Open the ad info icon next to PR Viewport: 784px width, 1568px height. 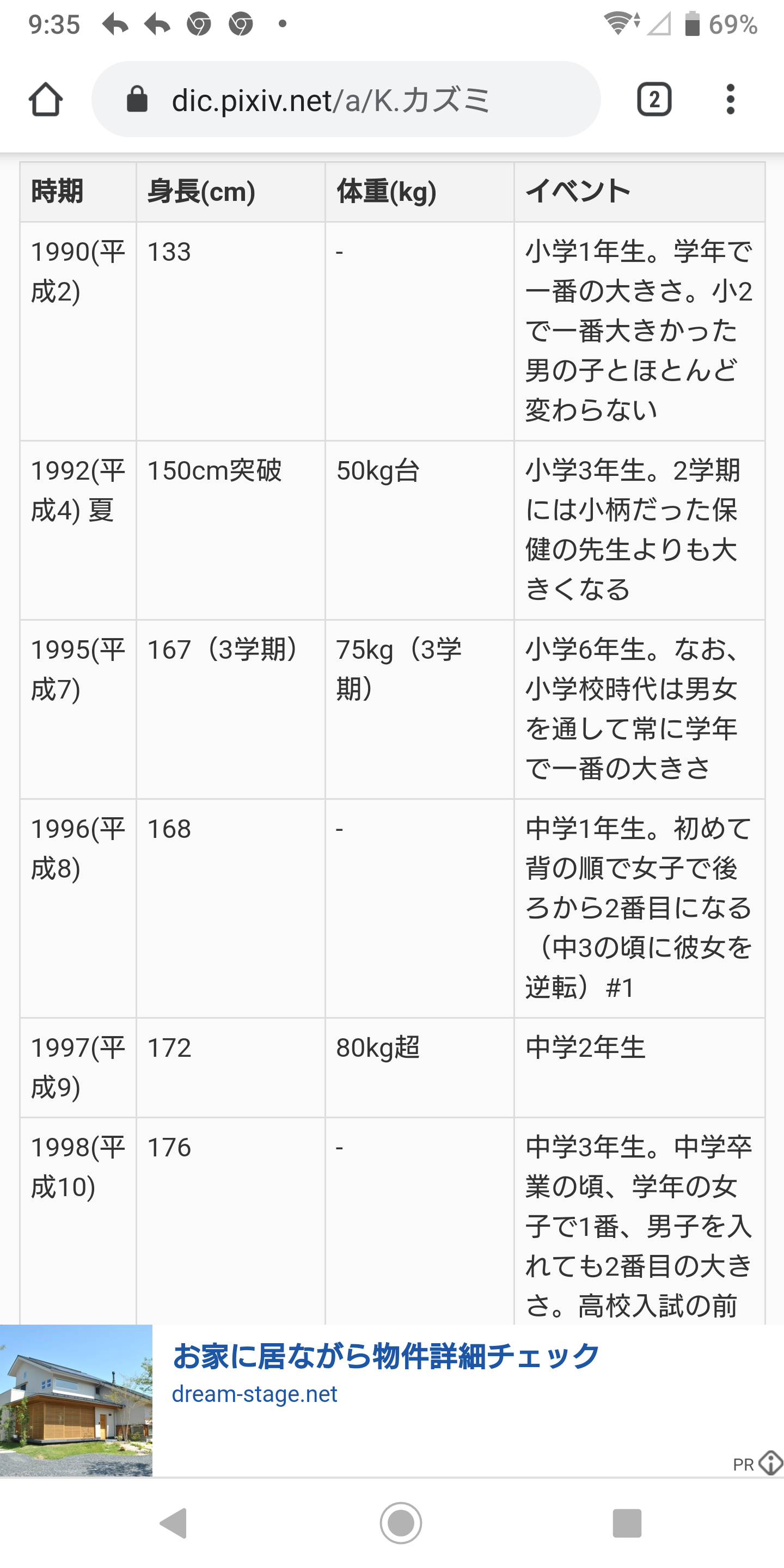pyautogui.click(x=771, y=1463)
